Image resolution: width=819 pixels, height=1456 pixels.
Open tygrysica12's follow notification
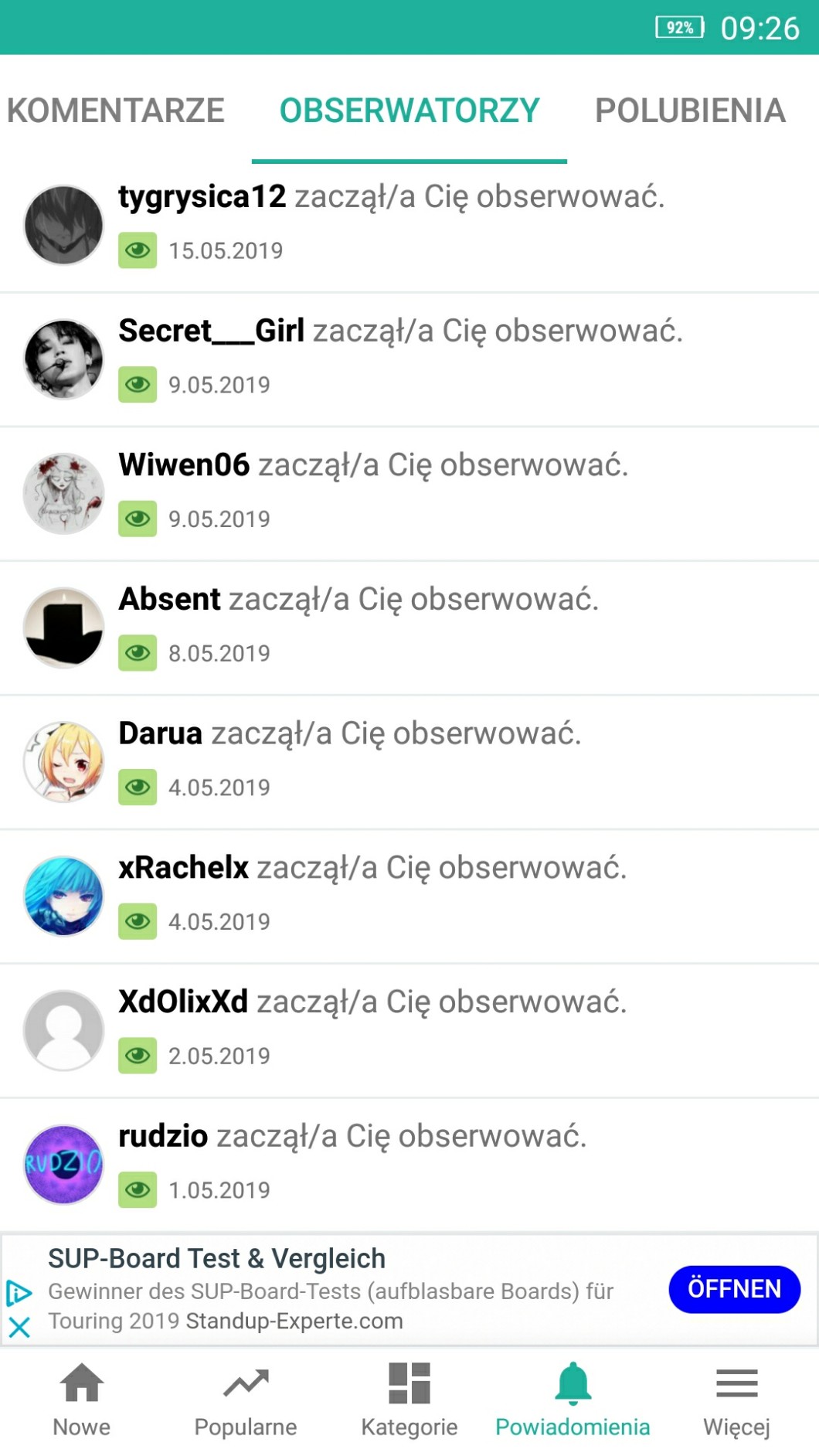click(409, 224)
